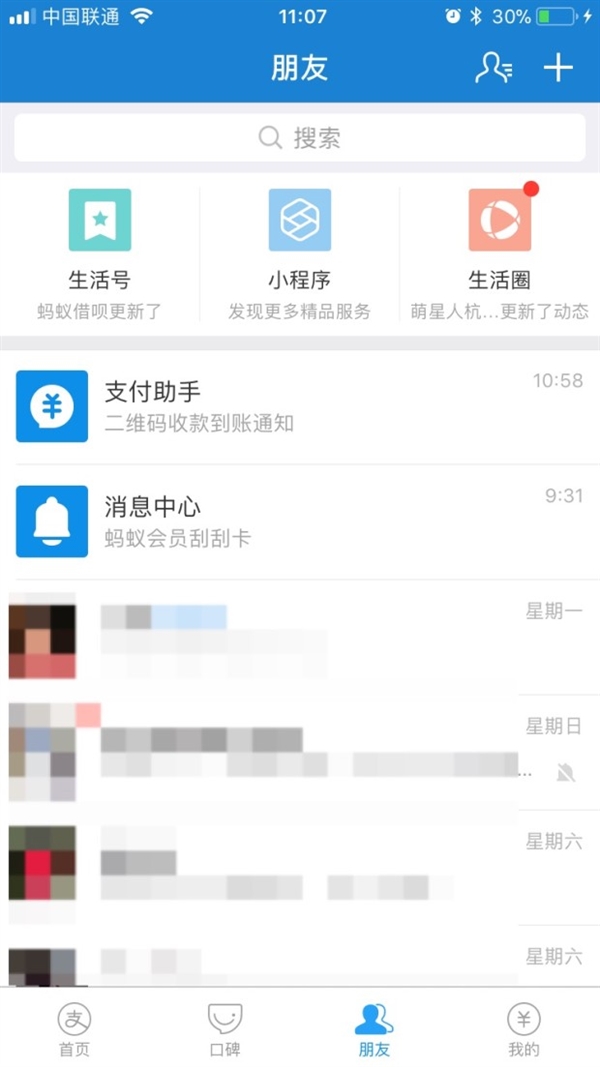600x1067 pixels.
Task: Tap the 搜索 search box
Action: point(300,137)
